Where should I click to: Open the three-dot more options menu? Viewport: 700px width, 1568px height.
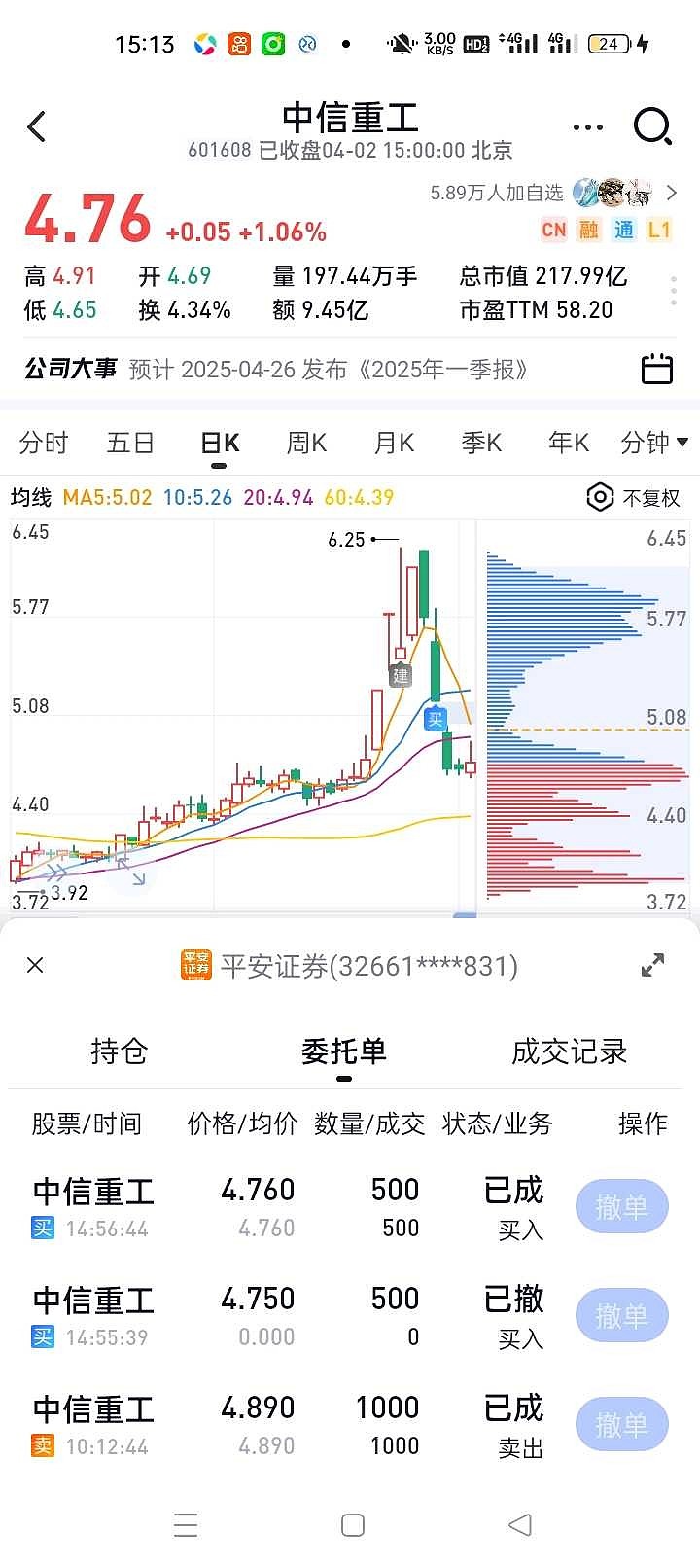[x=588, y=127]
